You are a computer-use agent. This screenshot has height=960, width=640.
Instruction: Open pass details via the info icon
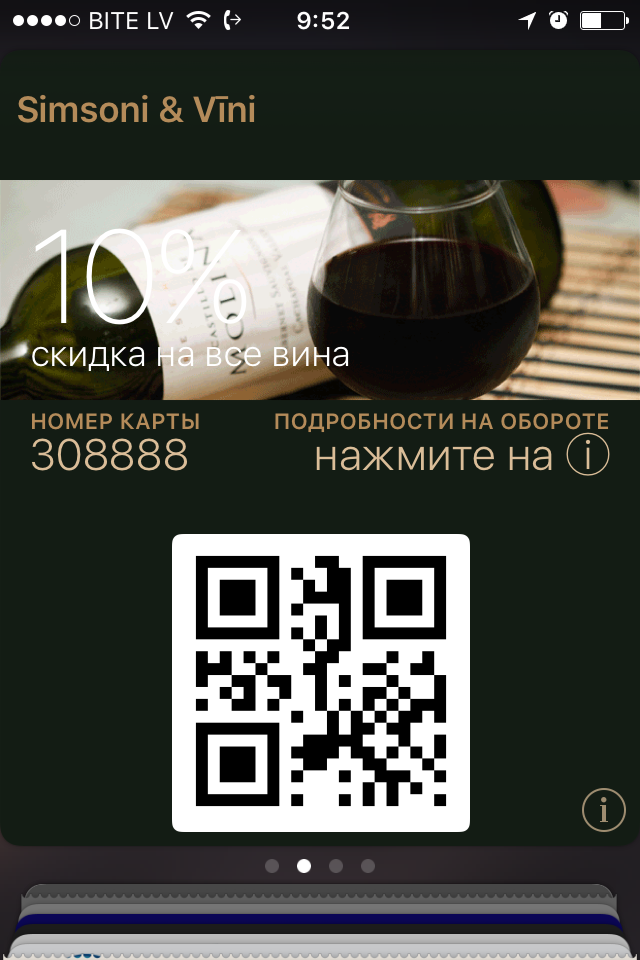603,810
